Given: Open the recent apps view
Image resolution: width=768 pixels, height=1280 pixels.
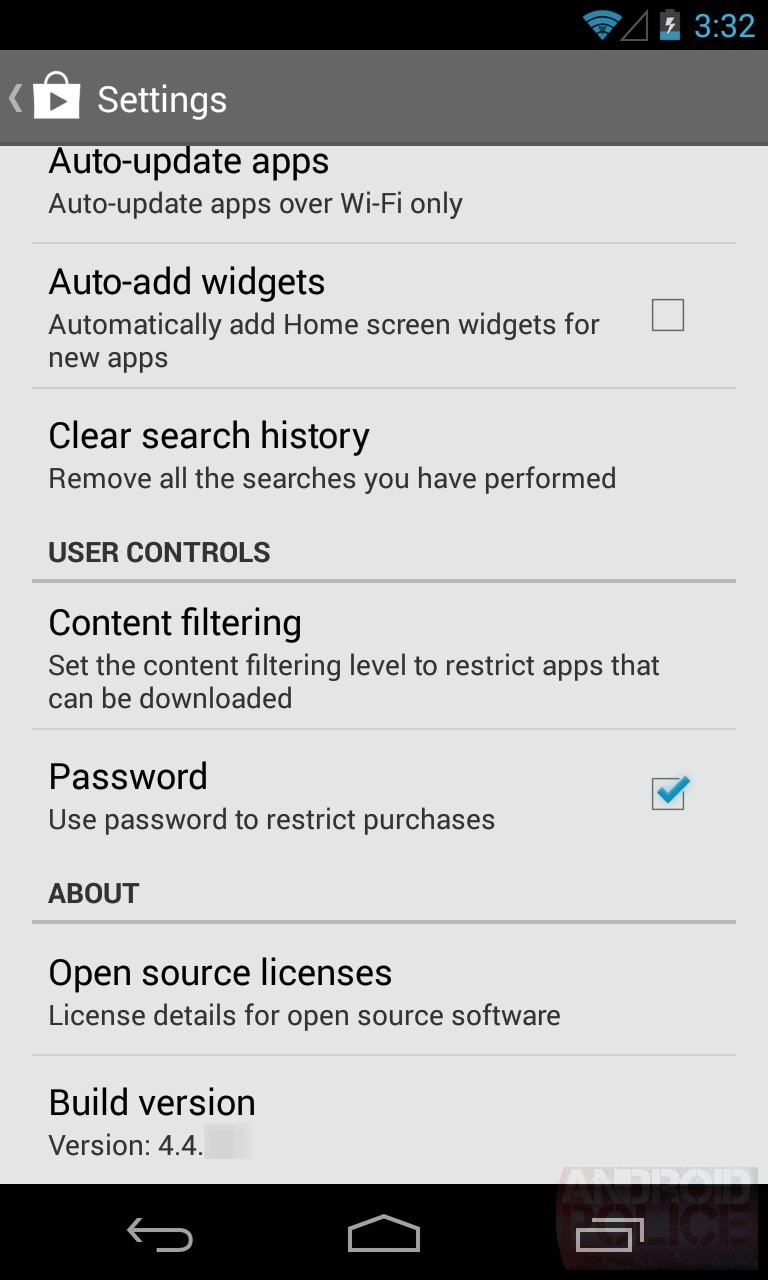Looking at the screenshot, I should [608, 1235].
